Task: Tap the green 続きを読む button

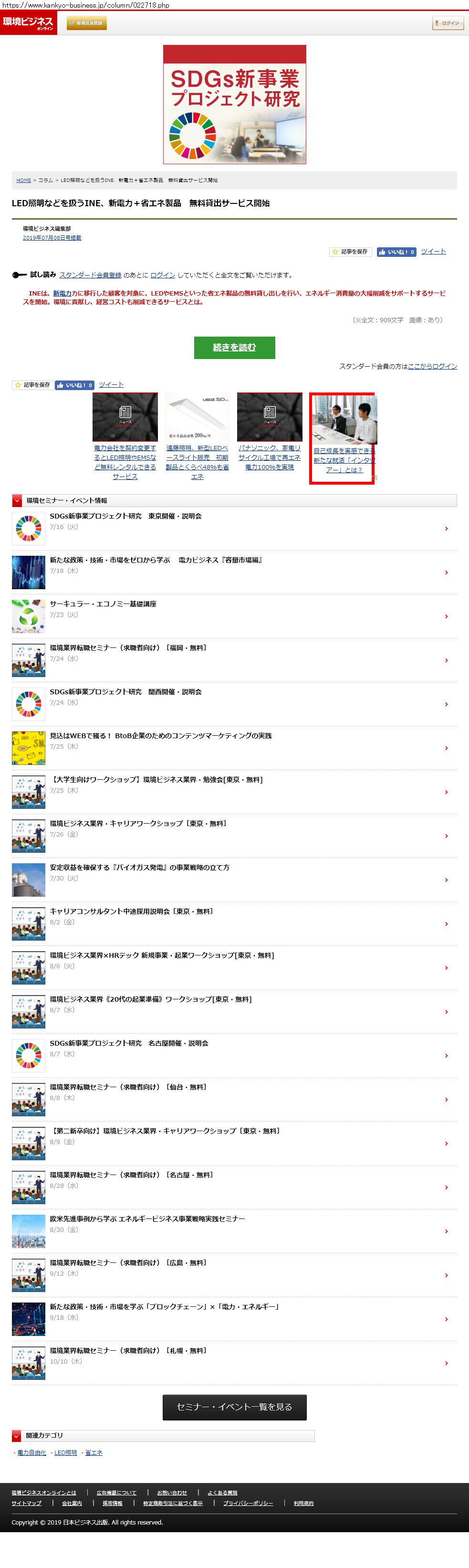Action: click(x=234, y=348)
